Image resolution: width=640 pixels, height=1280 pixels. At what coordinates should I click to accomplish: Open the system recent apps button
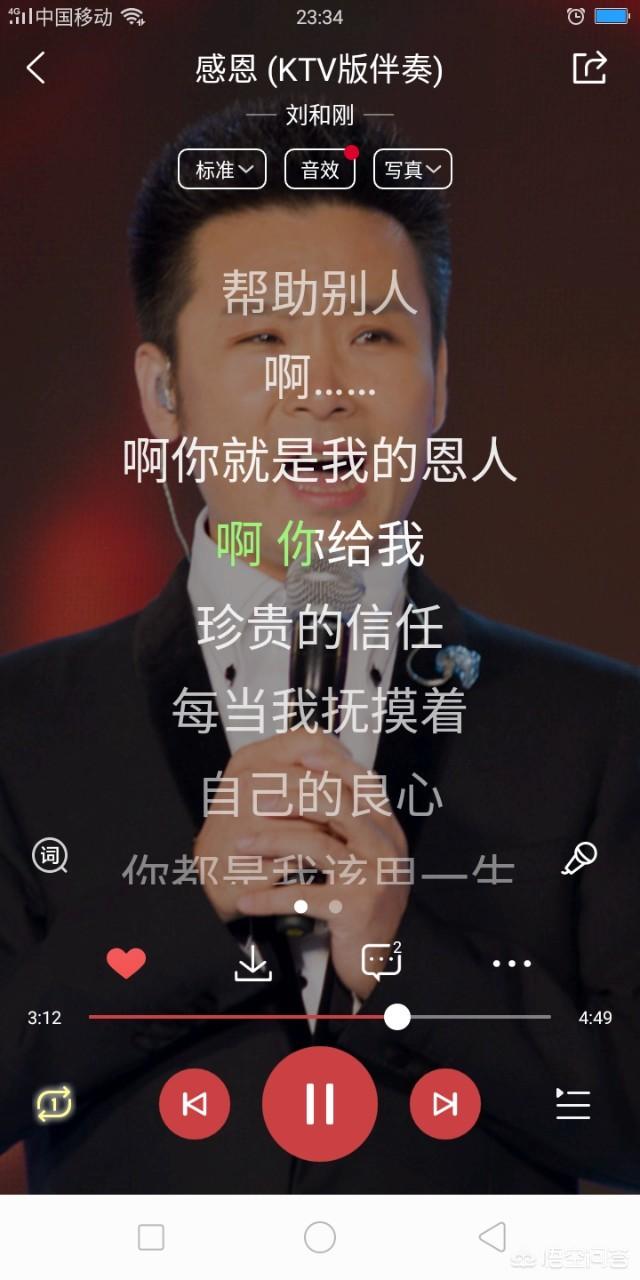pyautogui.click(x=151, y=1238)
